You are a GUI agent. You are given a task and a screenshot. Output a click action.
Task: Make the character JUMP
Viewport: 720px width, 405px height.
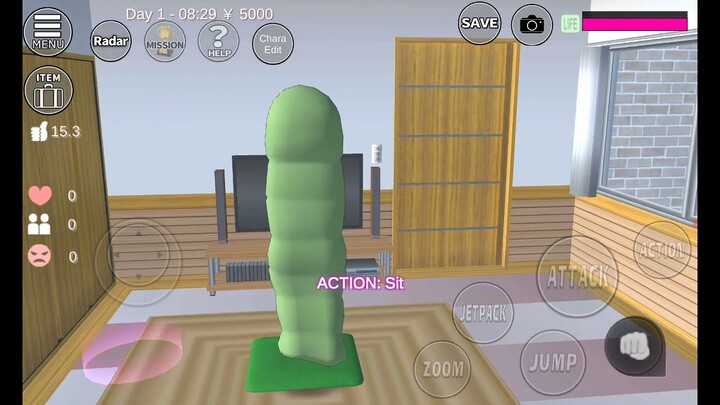(552, 361)
